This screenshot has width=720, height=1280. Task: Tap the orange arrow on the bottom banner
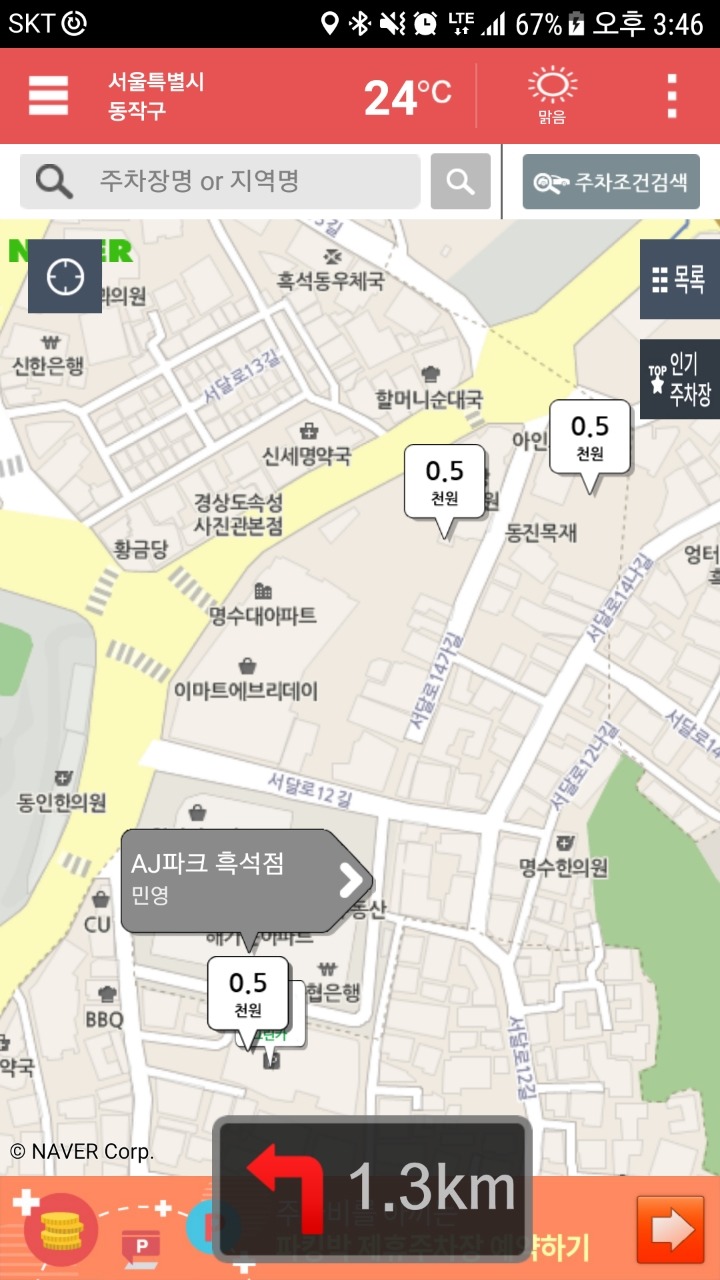[670, 1229]
